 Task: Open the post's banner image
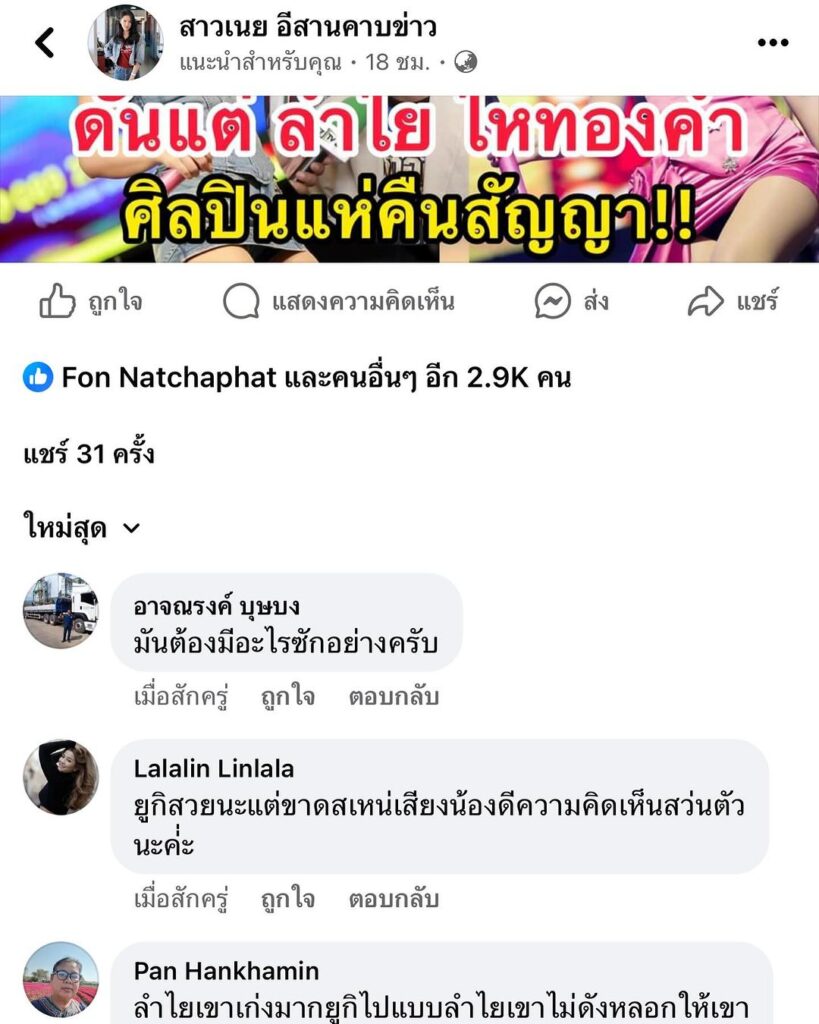409,179
